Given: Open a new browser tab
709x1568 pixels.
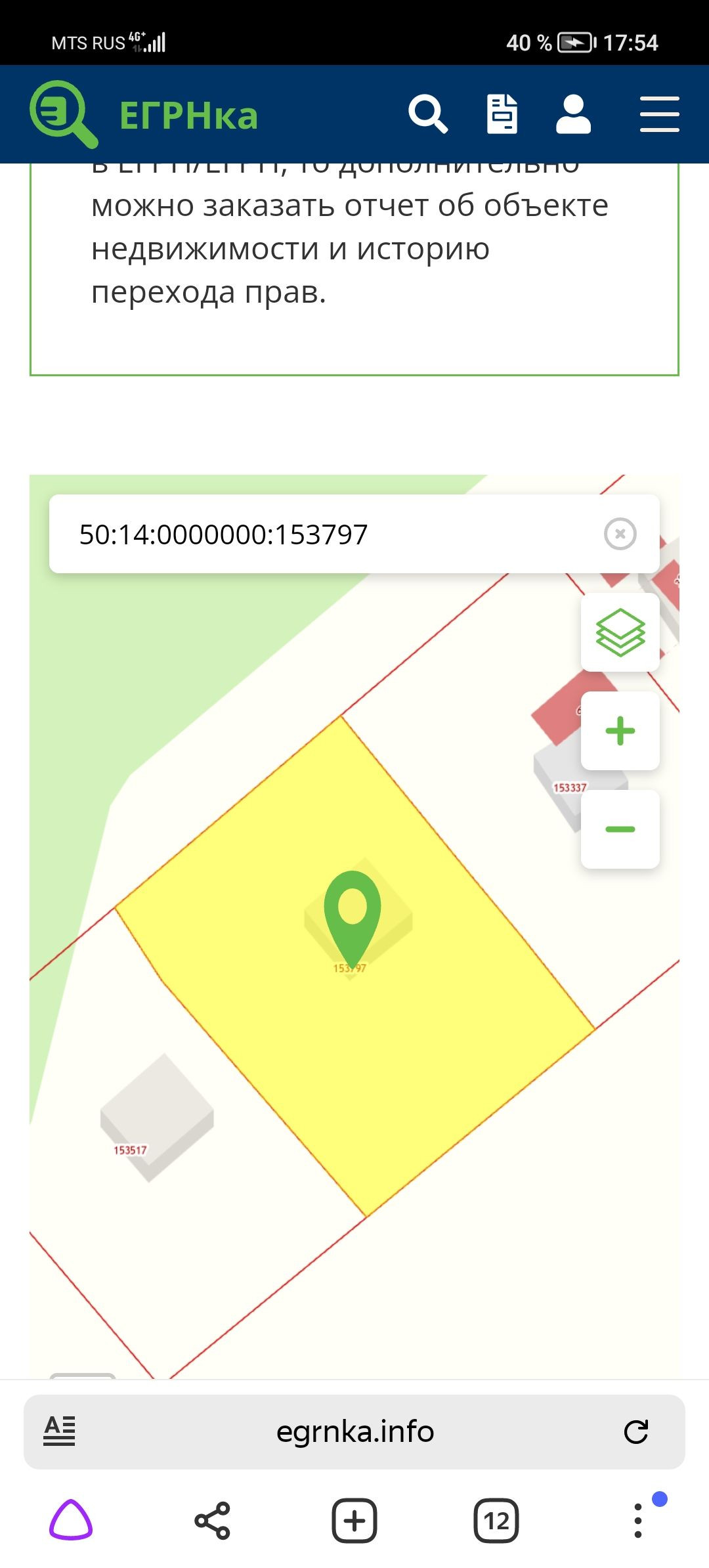Looking at the screenshot, I should tap(354, 1520).
